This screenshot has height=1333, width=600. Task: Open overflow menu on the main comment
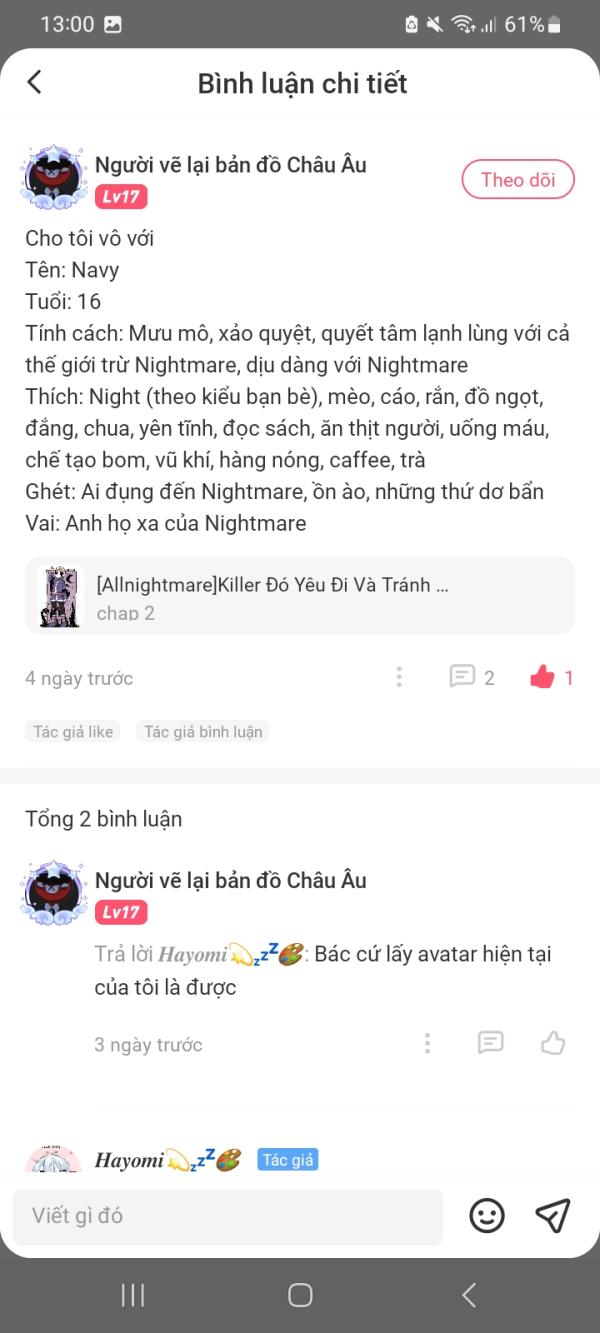click(399, 677)
